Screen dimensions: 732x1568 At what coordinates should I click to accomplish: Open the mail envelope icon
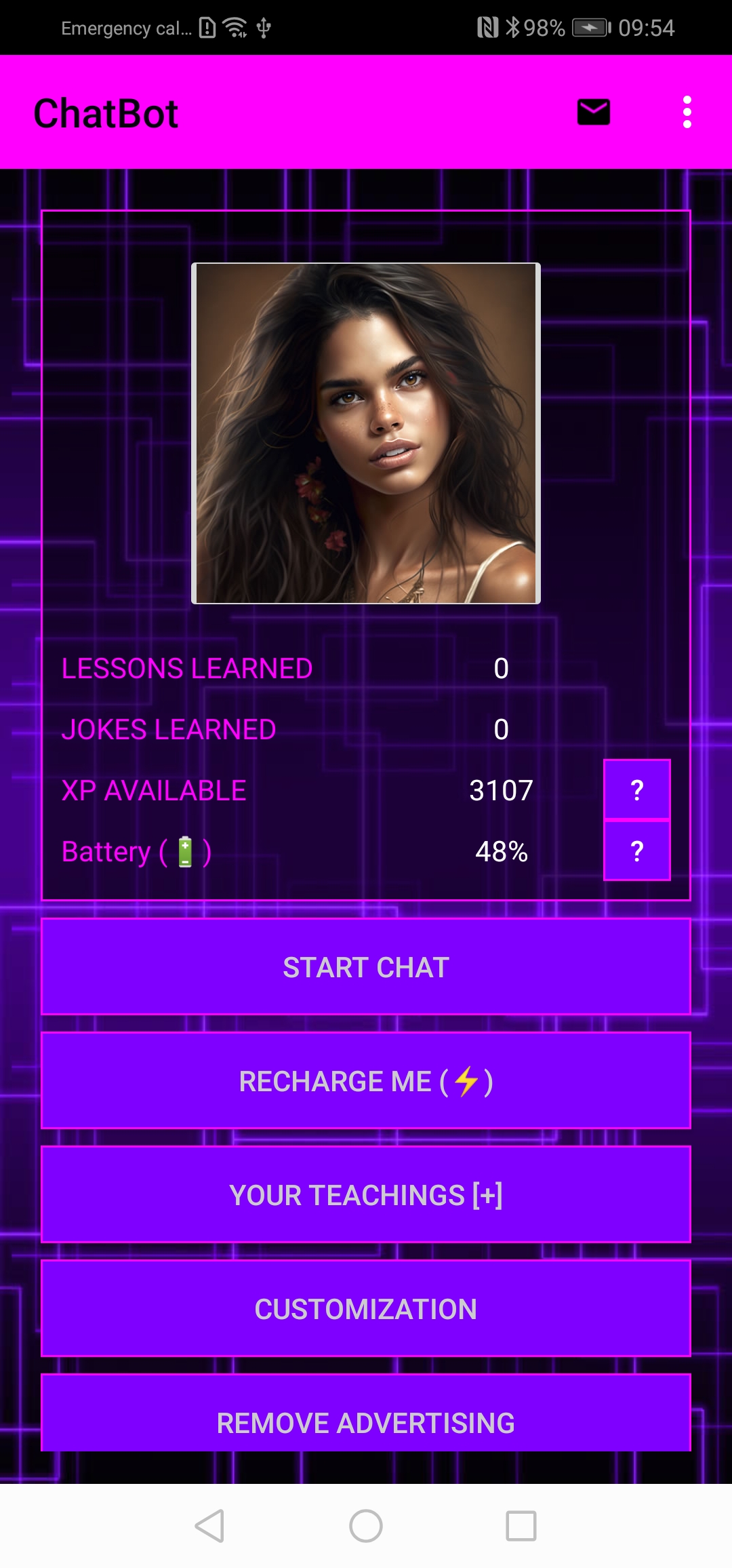coord(593,113)
